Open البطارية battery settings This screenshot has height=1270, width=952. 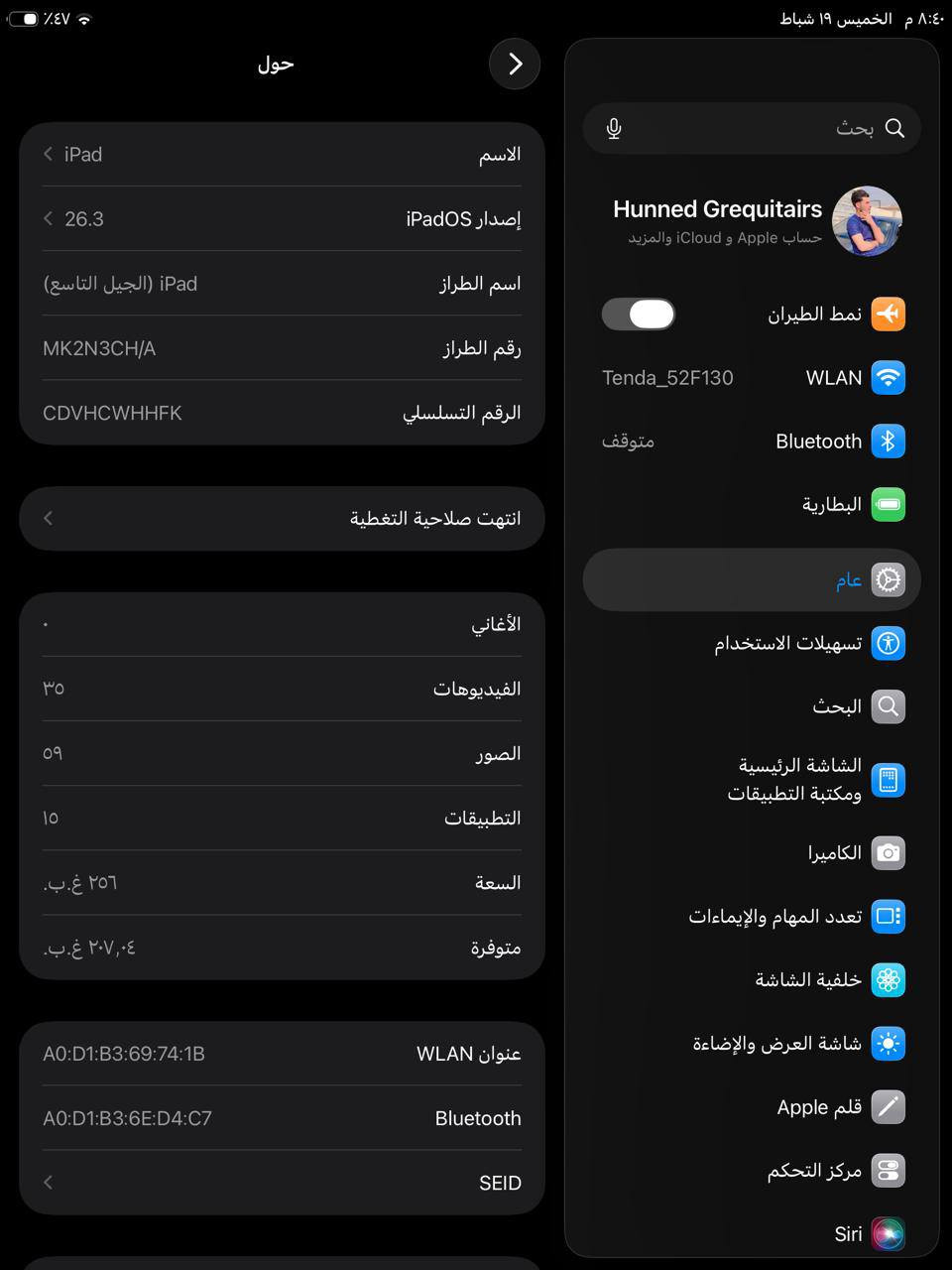click(752, 505)
